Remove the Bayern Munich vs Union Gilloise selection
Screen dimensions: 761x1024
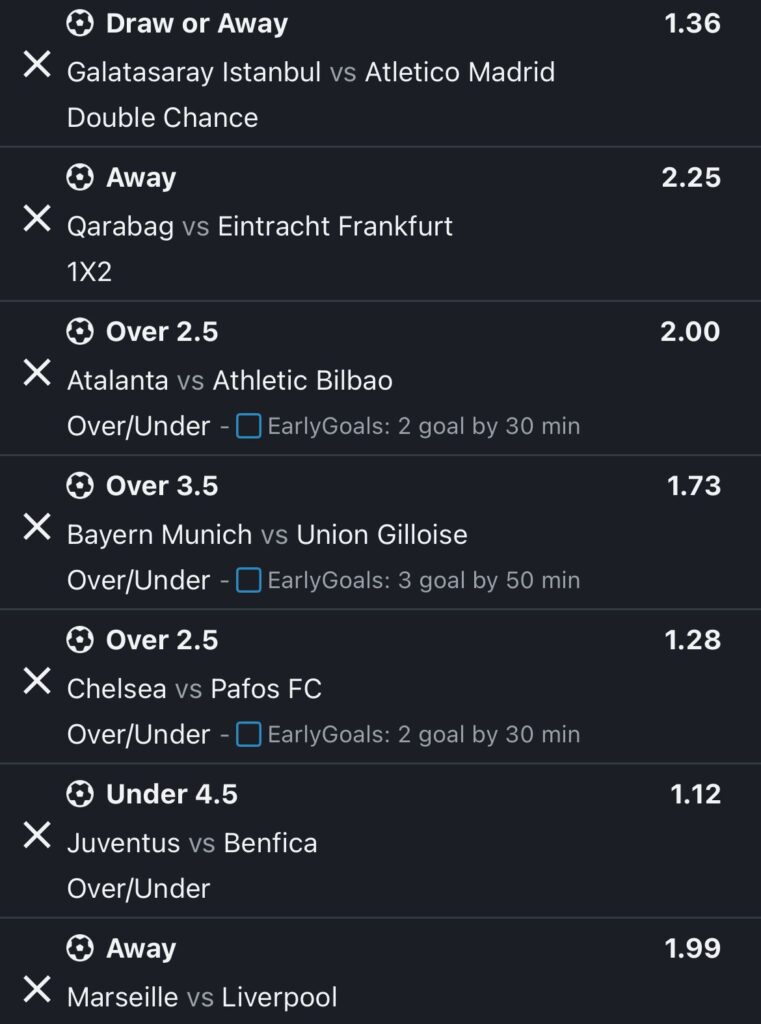point(37,527)
